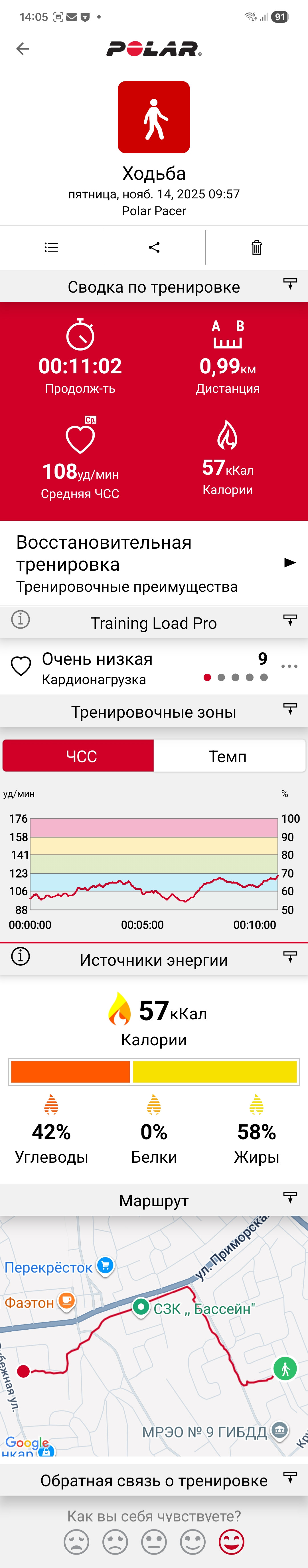Screen dimensions: 308x1568
Task: Show Источники энергии info
Action: click(x=21, y=956)
